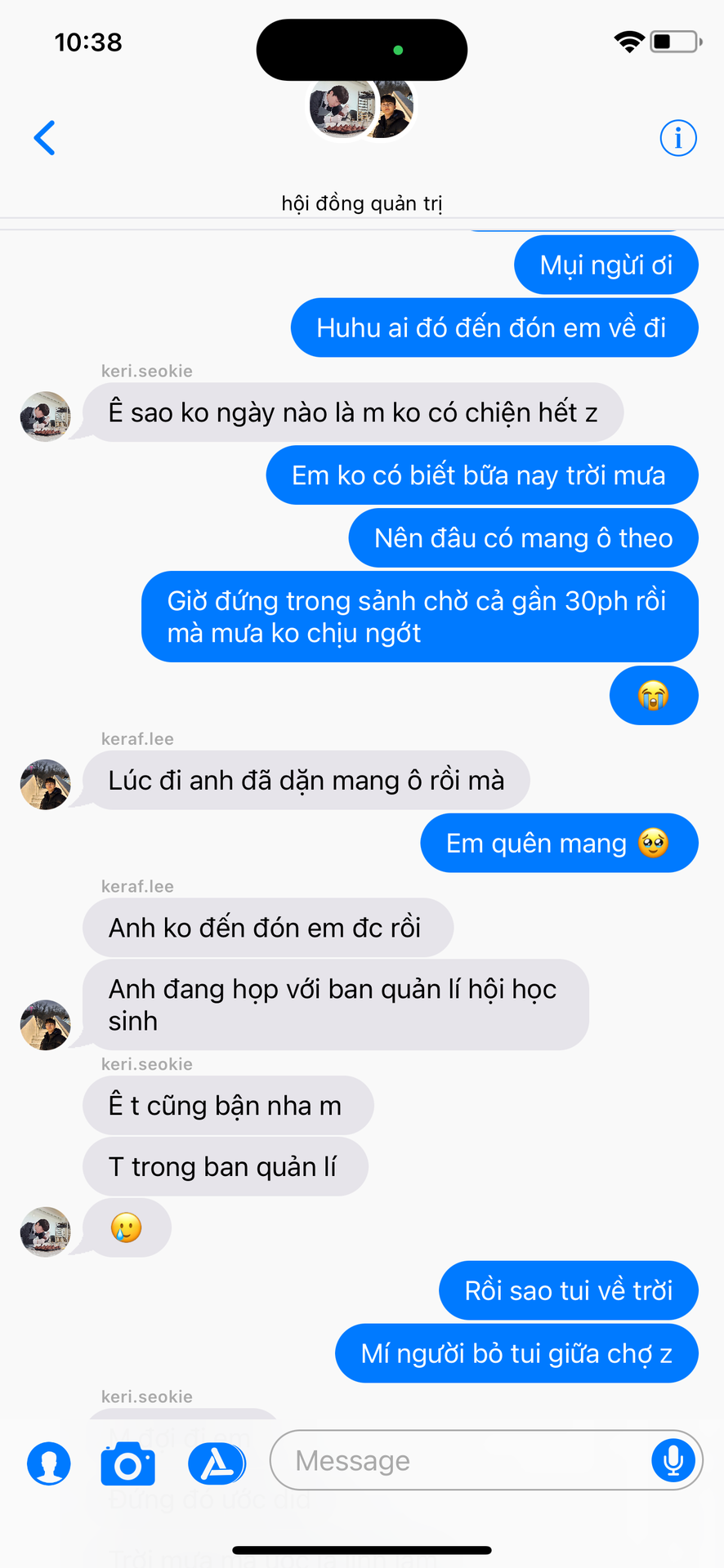
Task: Open group info details
Action: [x=677, y=138]
